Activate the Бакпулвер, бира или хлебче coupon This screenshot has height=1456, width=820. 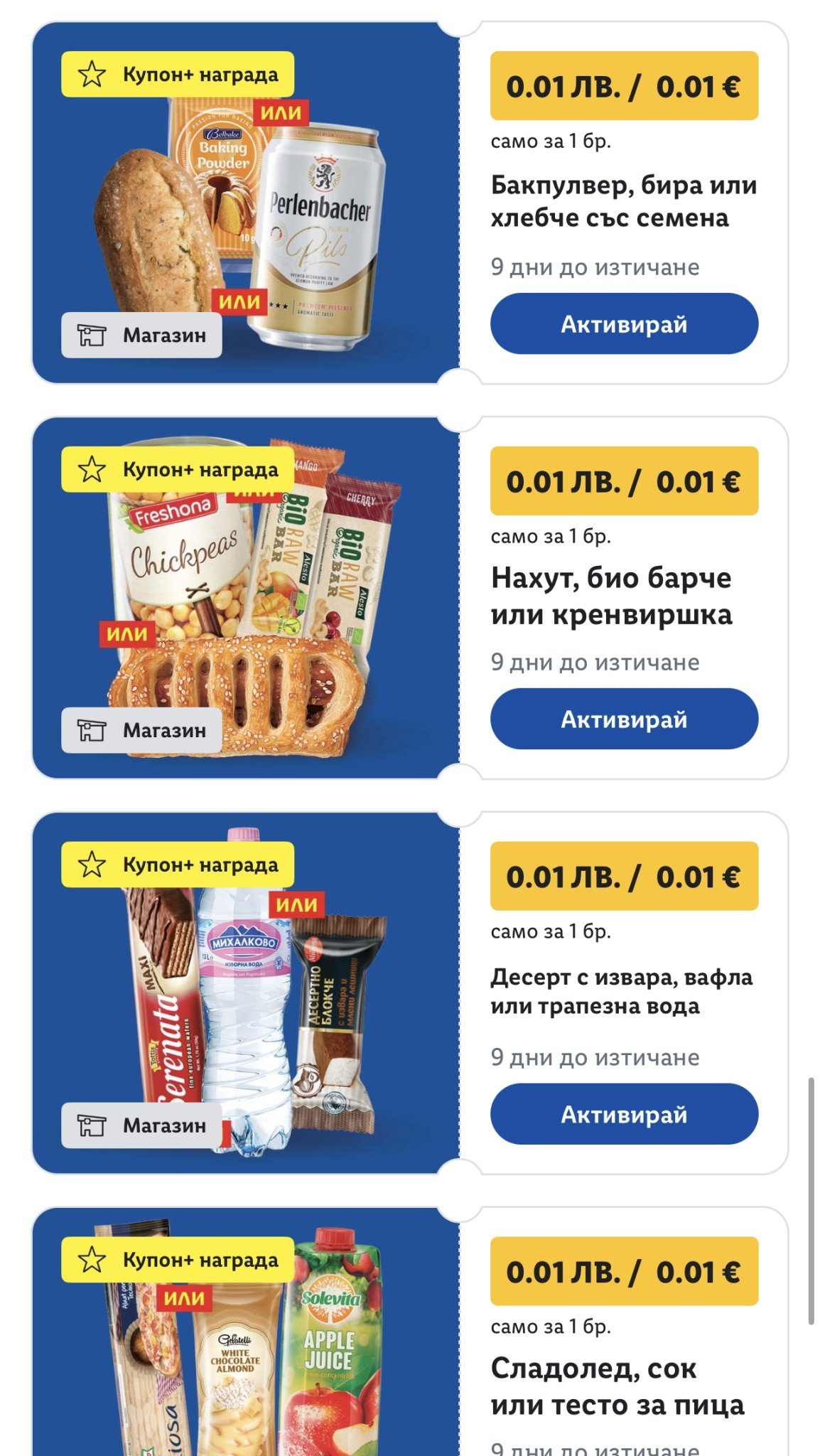[x=623, y=324]
